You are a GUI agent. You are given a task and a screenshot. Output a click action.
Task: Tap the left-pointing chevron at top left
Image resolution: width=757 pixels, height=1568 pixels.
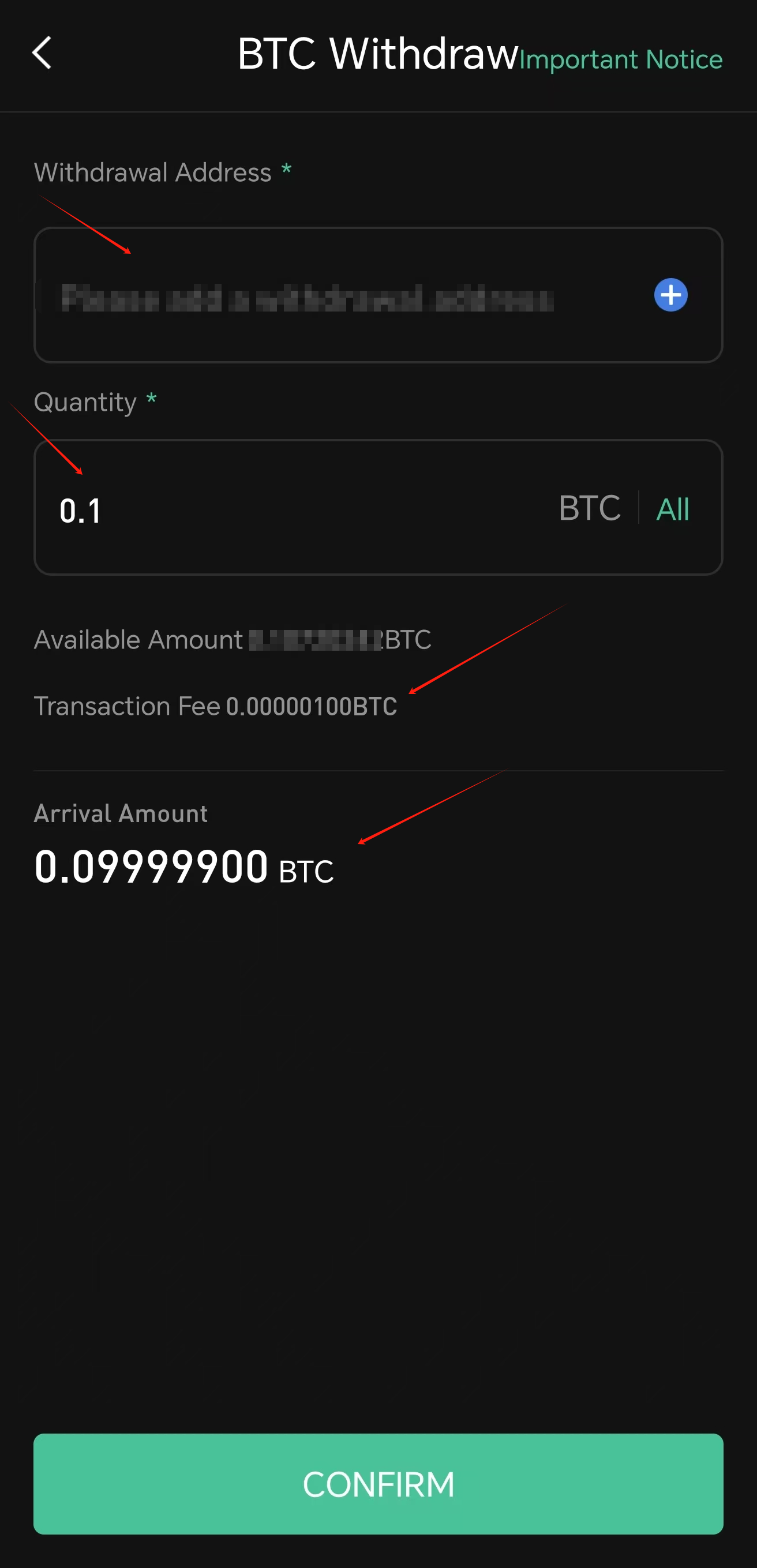pos(42,53)
